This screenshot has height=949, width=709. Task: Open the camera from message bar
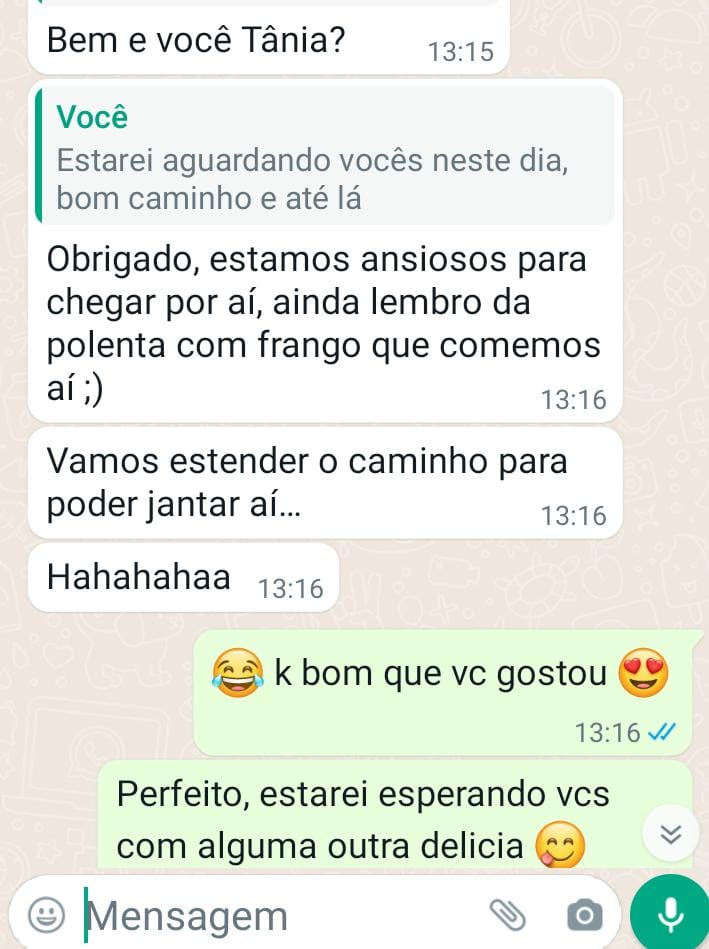click(x=584, y=914)
